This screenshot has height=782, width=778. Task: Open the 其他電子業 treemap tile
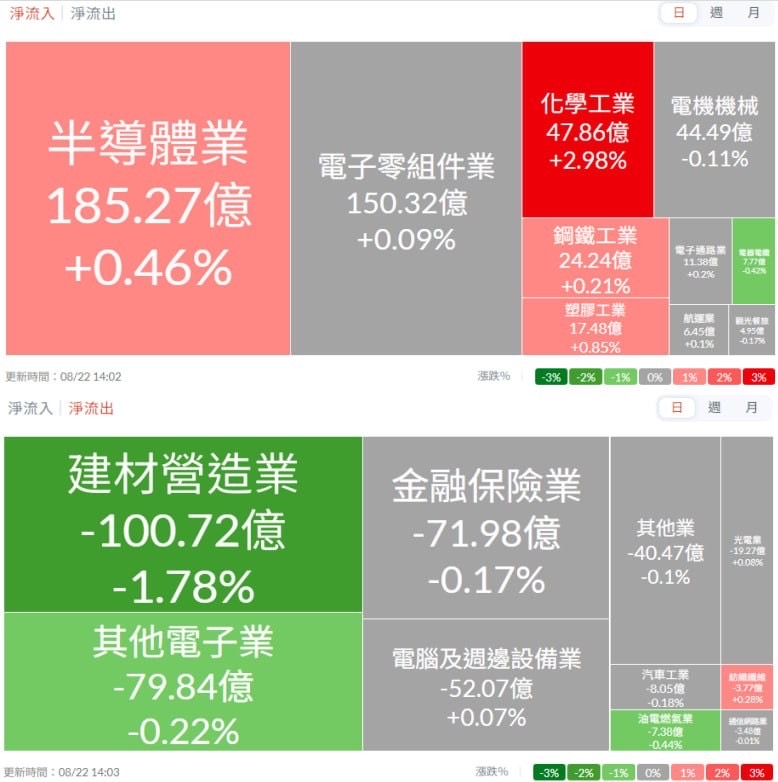[x=183, y=682]
